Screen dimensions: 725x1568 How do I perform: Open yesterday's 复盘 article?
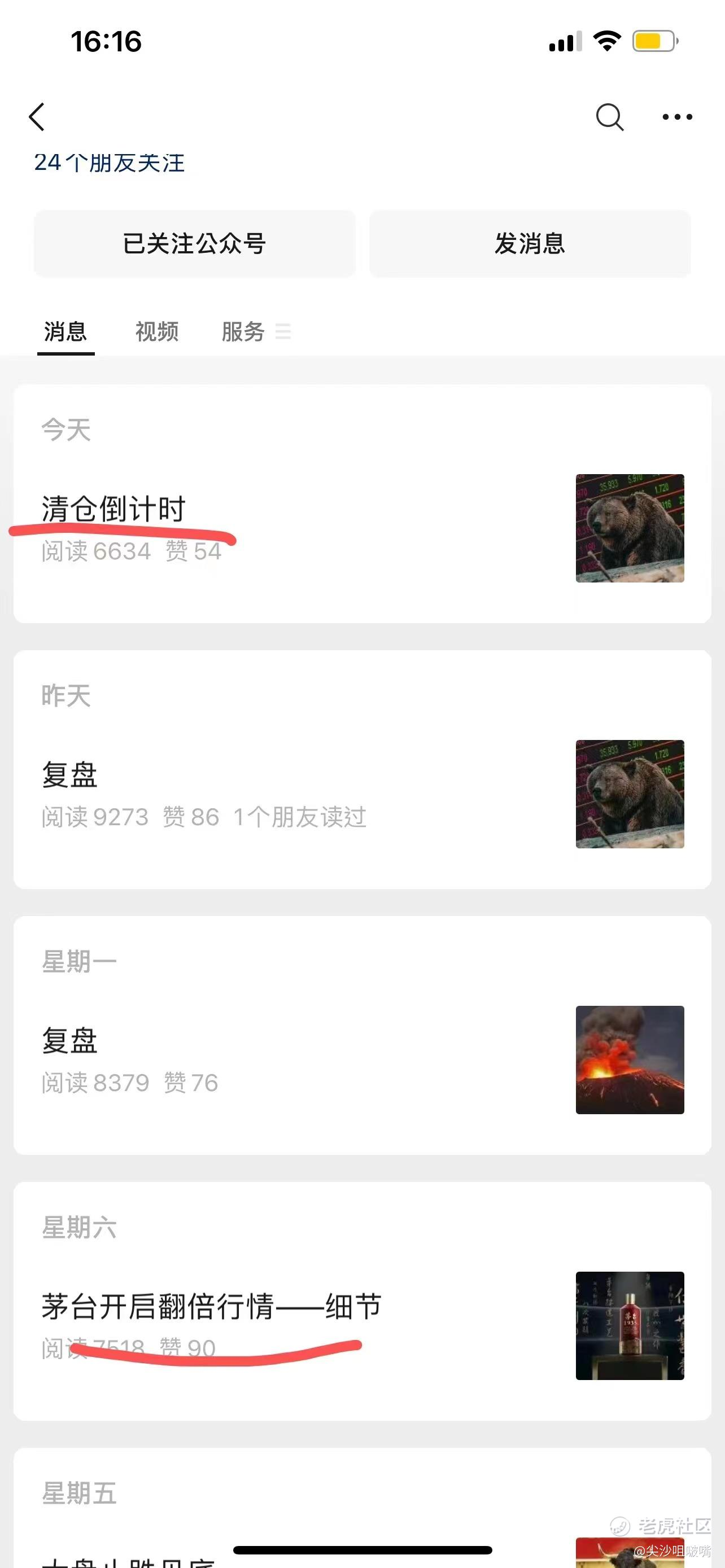(x=70, y=775)
